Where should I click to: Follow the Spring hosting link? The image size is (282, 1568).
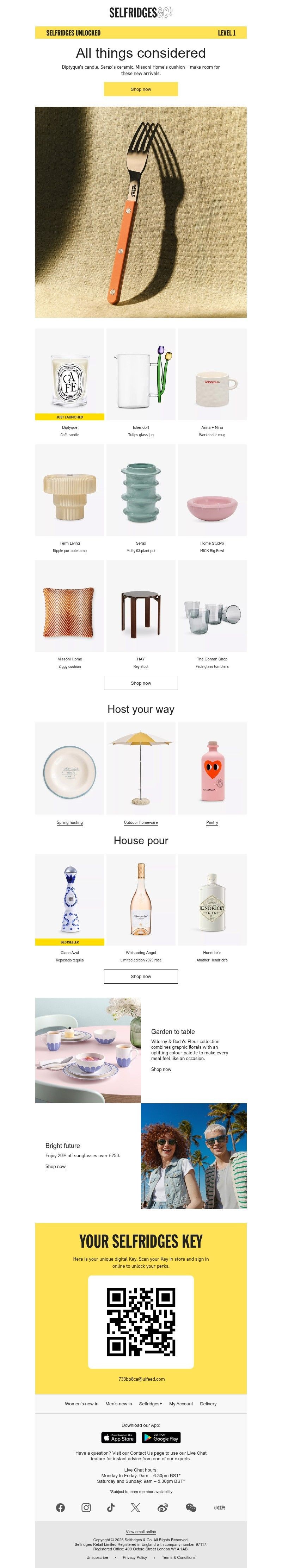tap(69, 822)
